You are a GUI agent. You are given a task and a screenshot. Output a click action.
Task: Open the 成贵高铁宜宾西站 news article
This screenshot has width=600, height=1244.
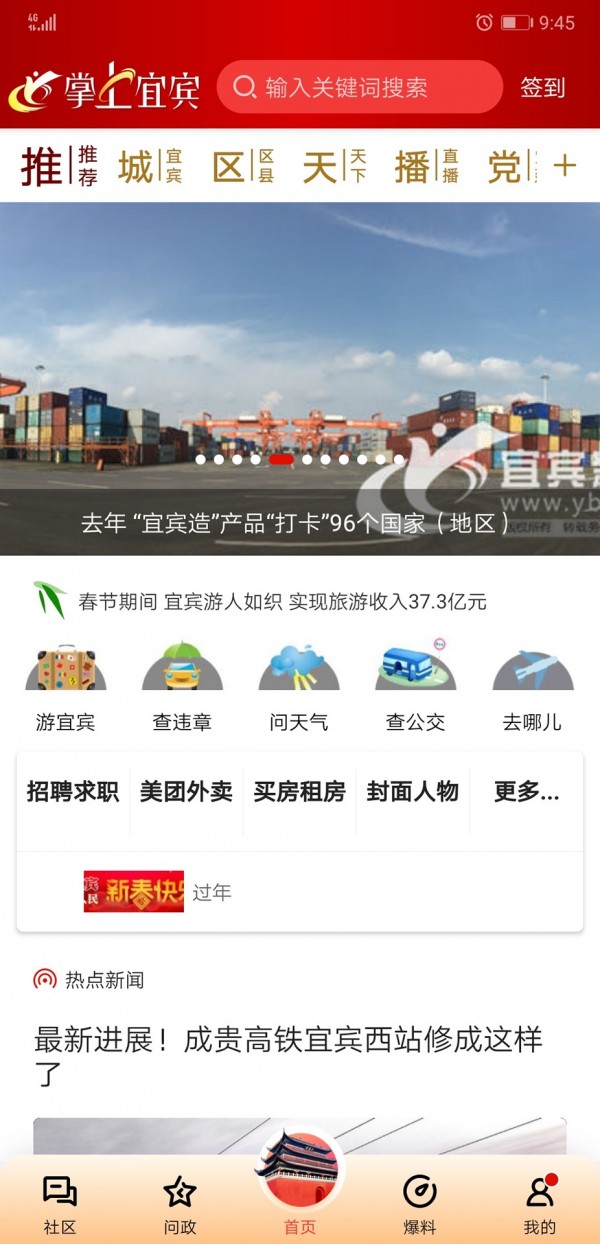(290, 1055)
